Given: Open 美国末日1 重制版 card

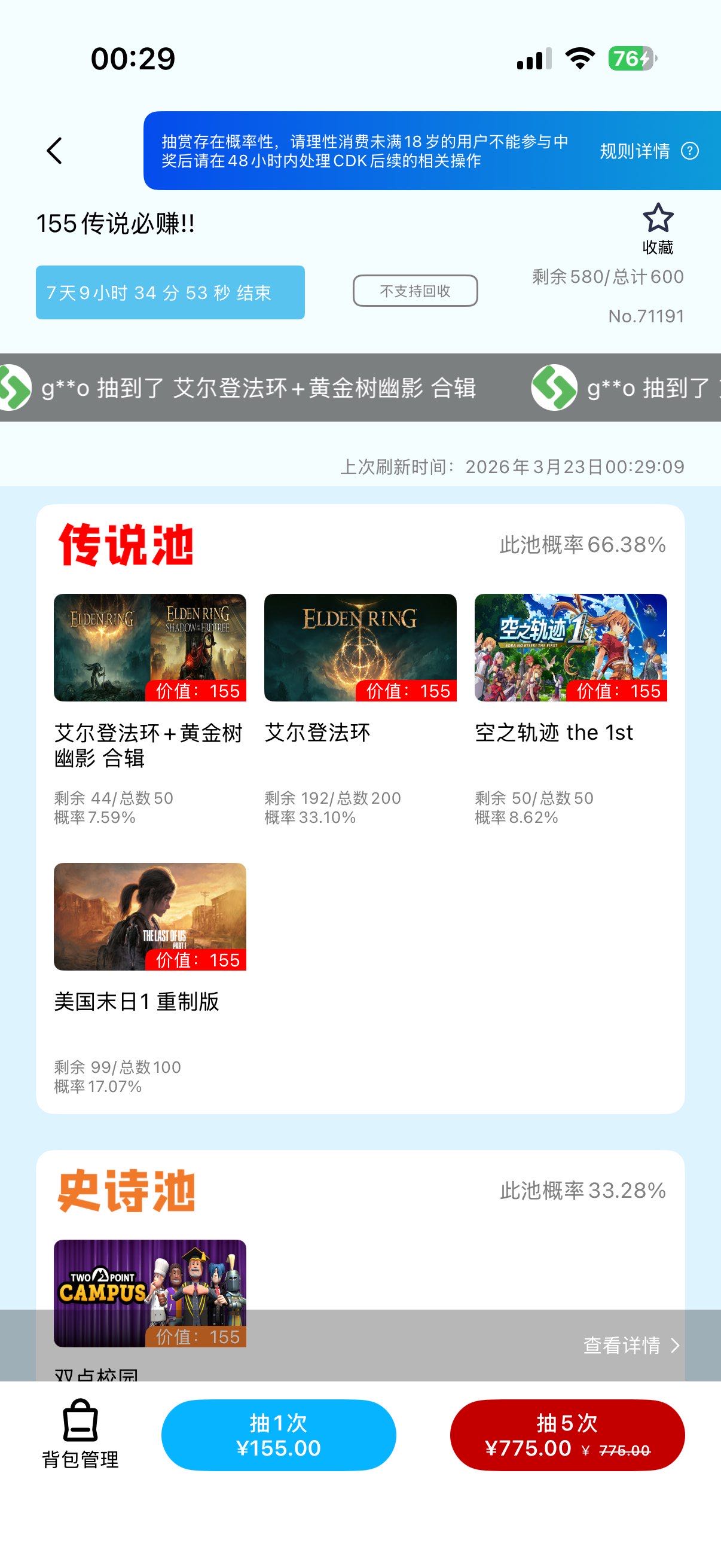Looking at the screenshot, I should pyautogui.click(x=149, y=917).
